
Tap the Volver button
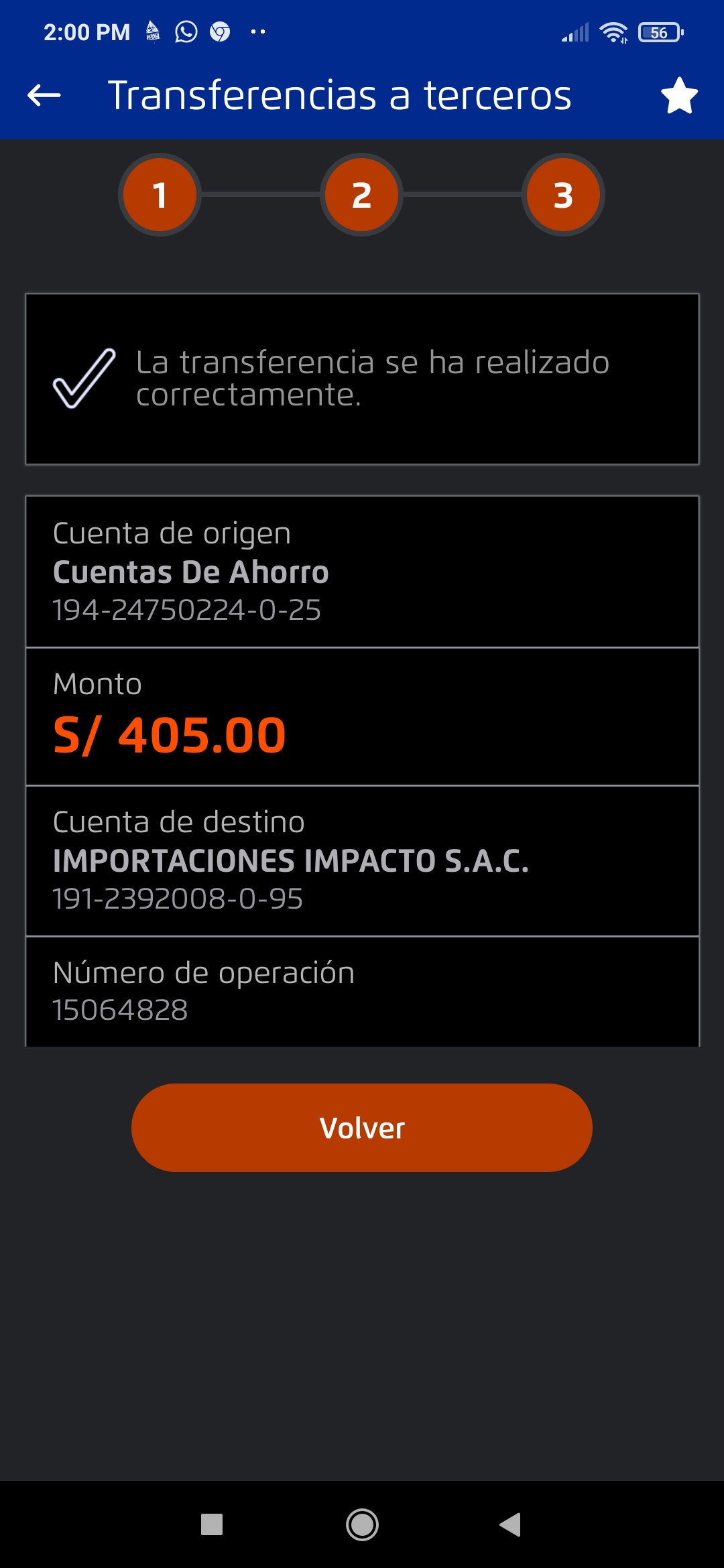(362, 1128)
